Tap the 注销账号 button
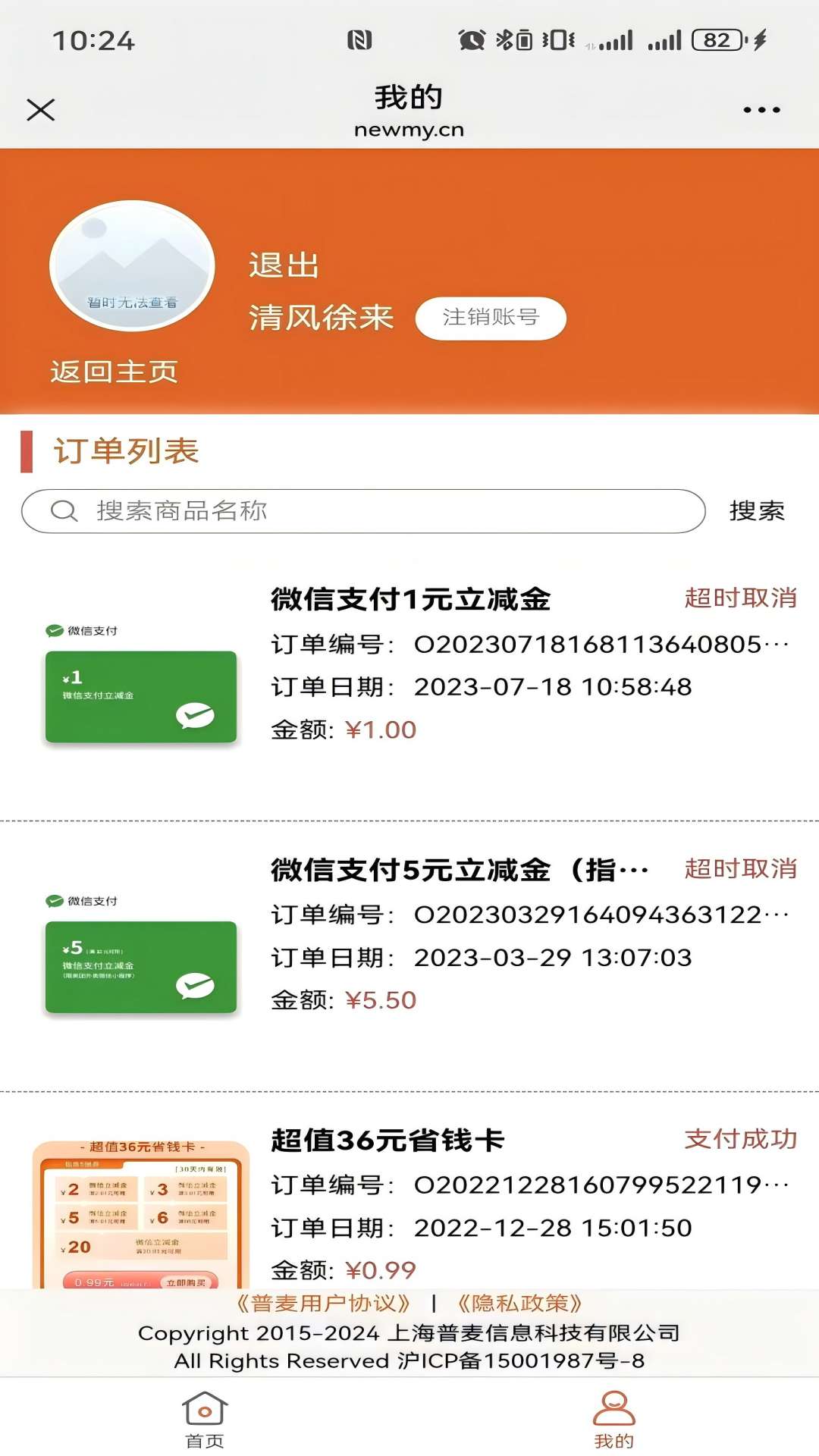Viewport: 819px width, 1456px height. (x=490, y=318)
